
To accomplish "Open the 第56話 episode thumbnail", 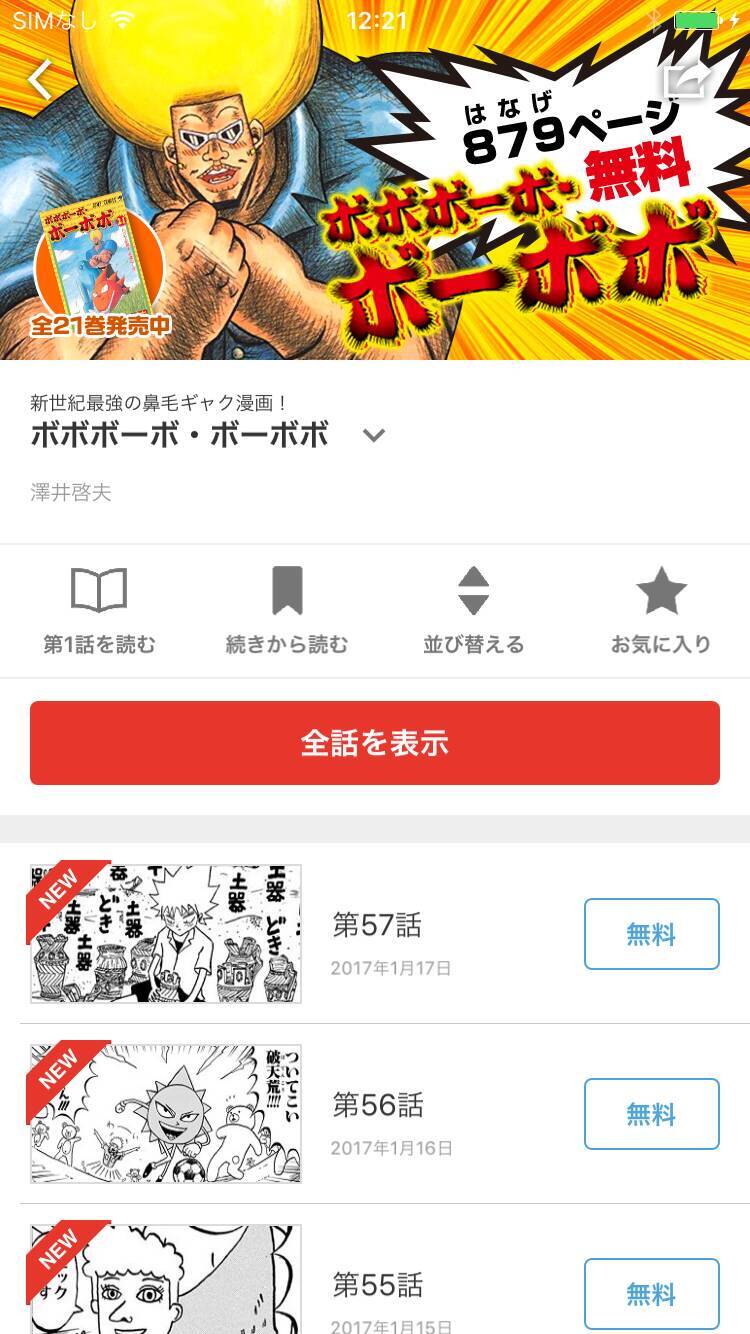I will tap(166, 1114).
